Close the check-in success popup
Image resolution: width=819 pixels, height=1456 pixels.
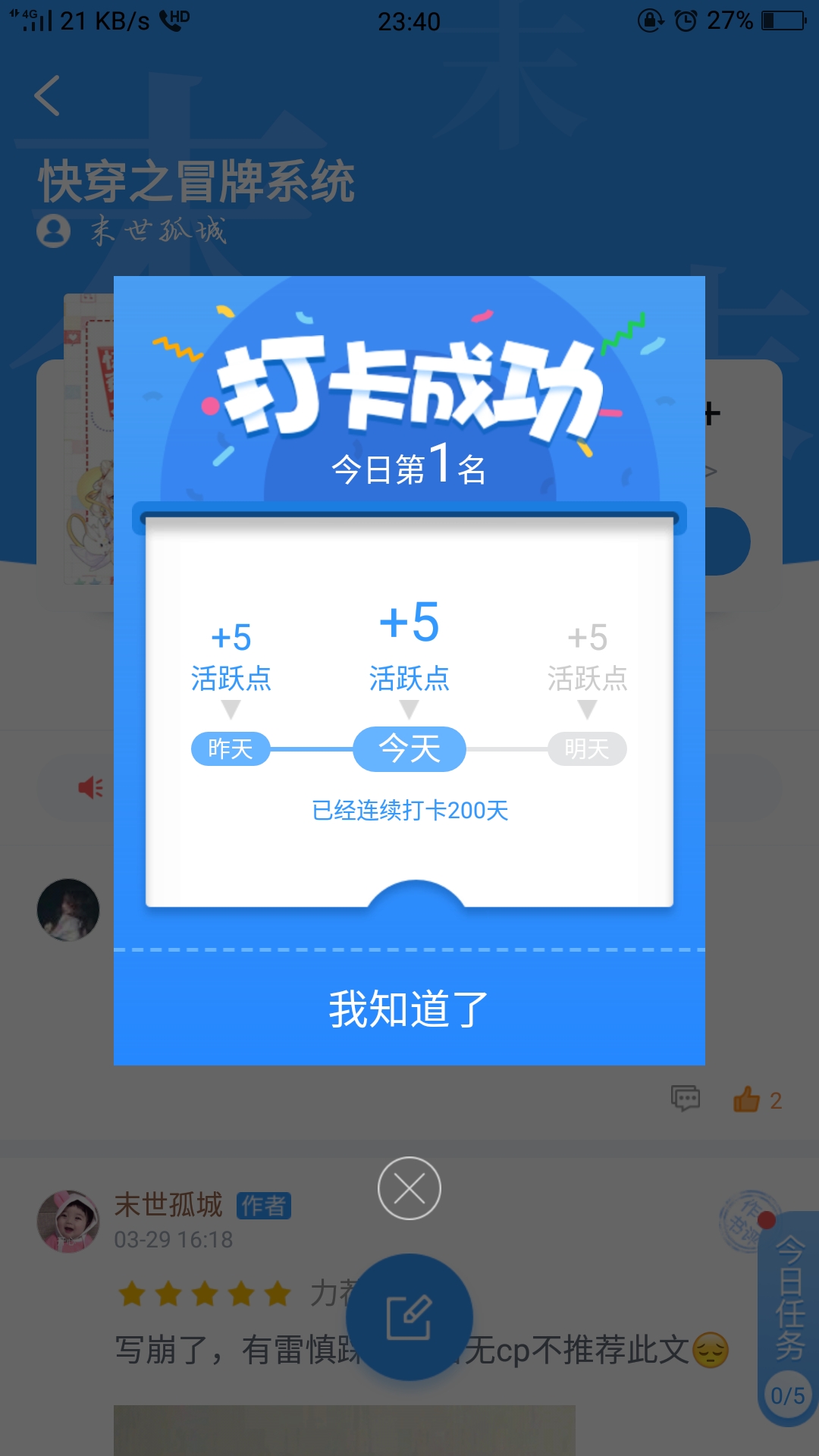pyautogui.click(x=409, y=1188)
